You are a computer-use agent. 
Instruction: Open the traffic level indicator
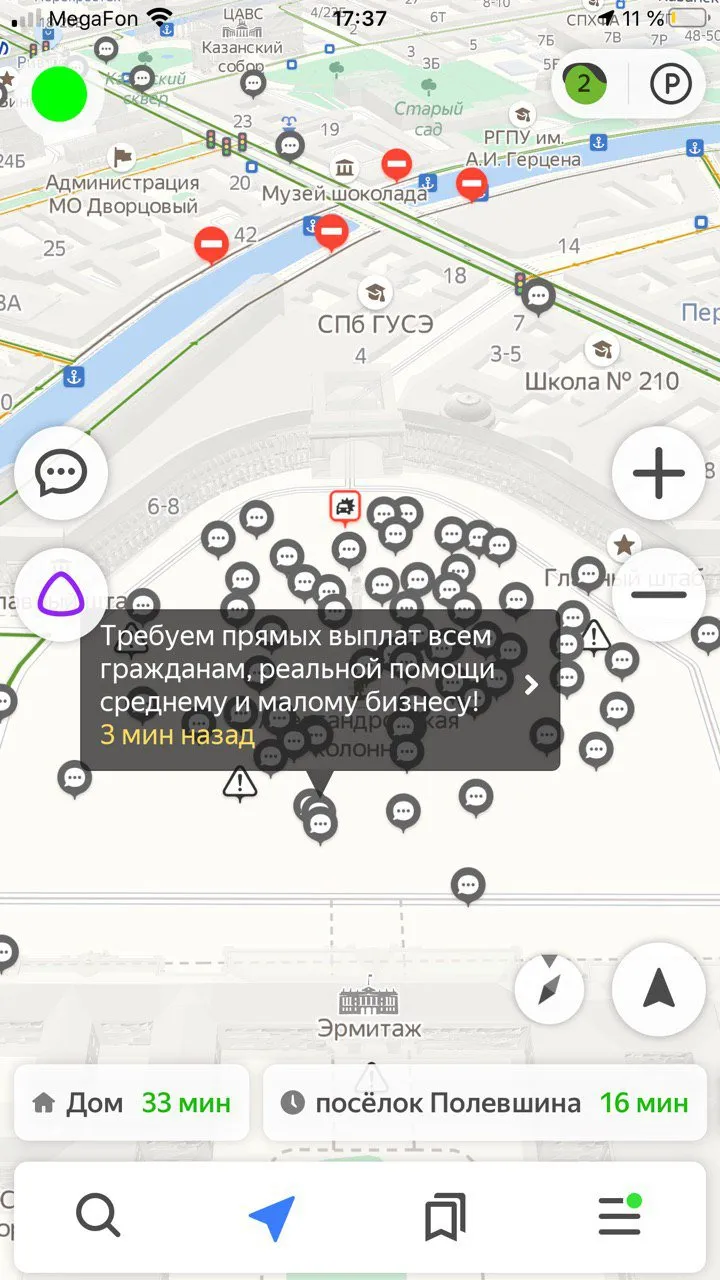(x=584, y=84)
